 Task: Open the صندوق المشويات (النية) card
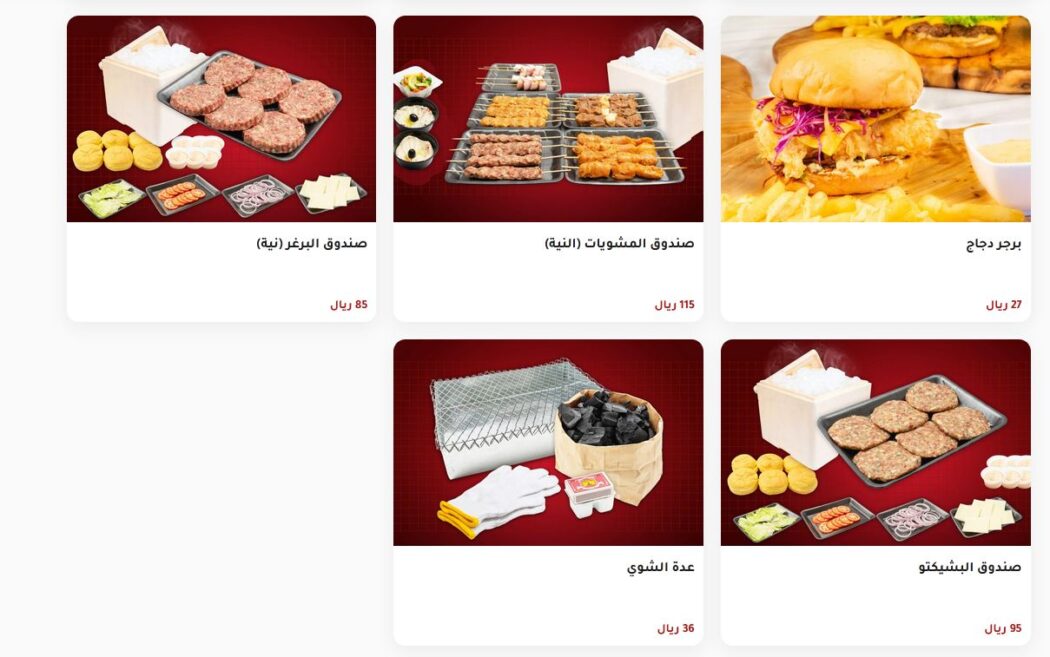[548, 168]
